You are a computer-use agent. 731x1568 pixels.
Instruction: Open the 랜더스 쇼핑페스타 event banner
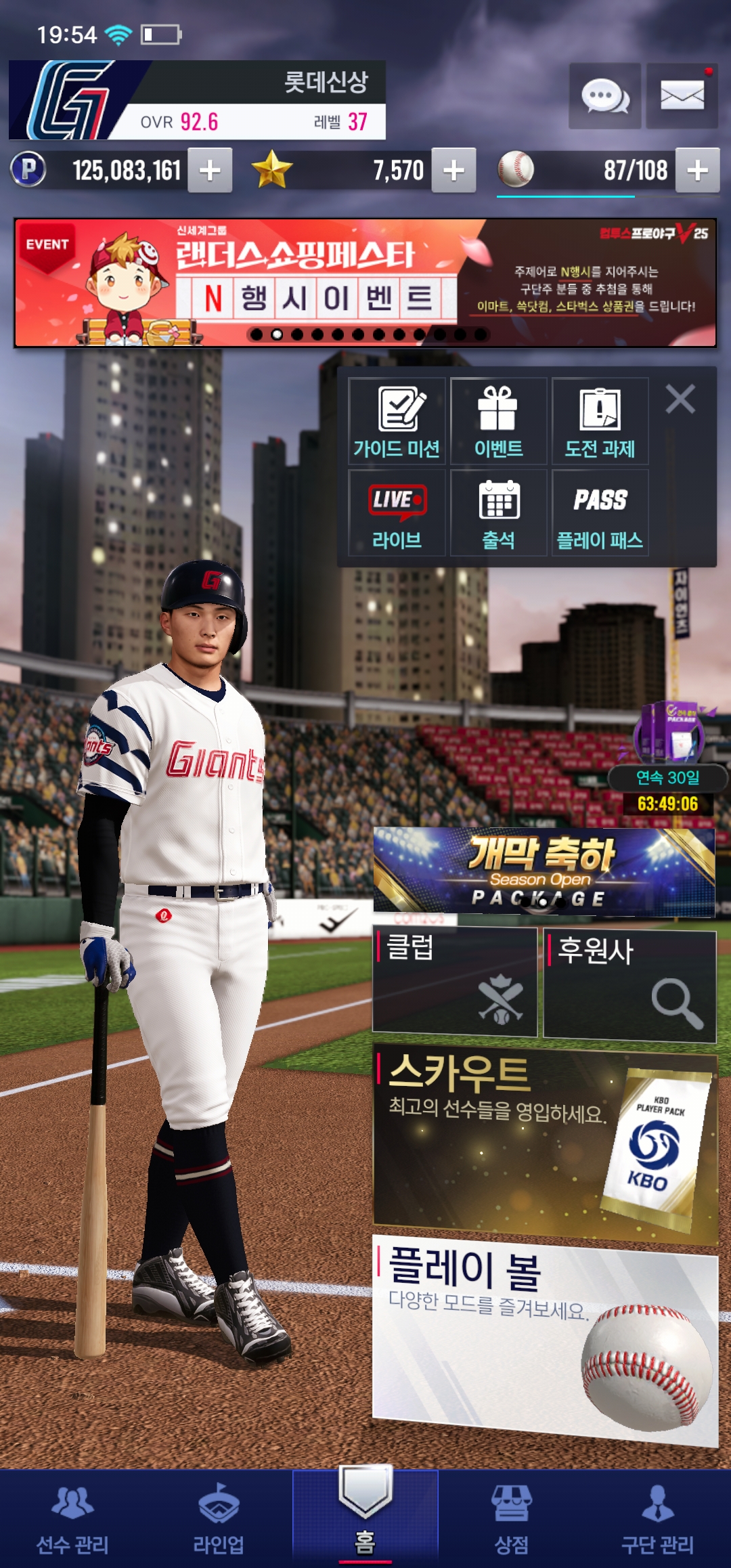(365, 282)
